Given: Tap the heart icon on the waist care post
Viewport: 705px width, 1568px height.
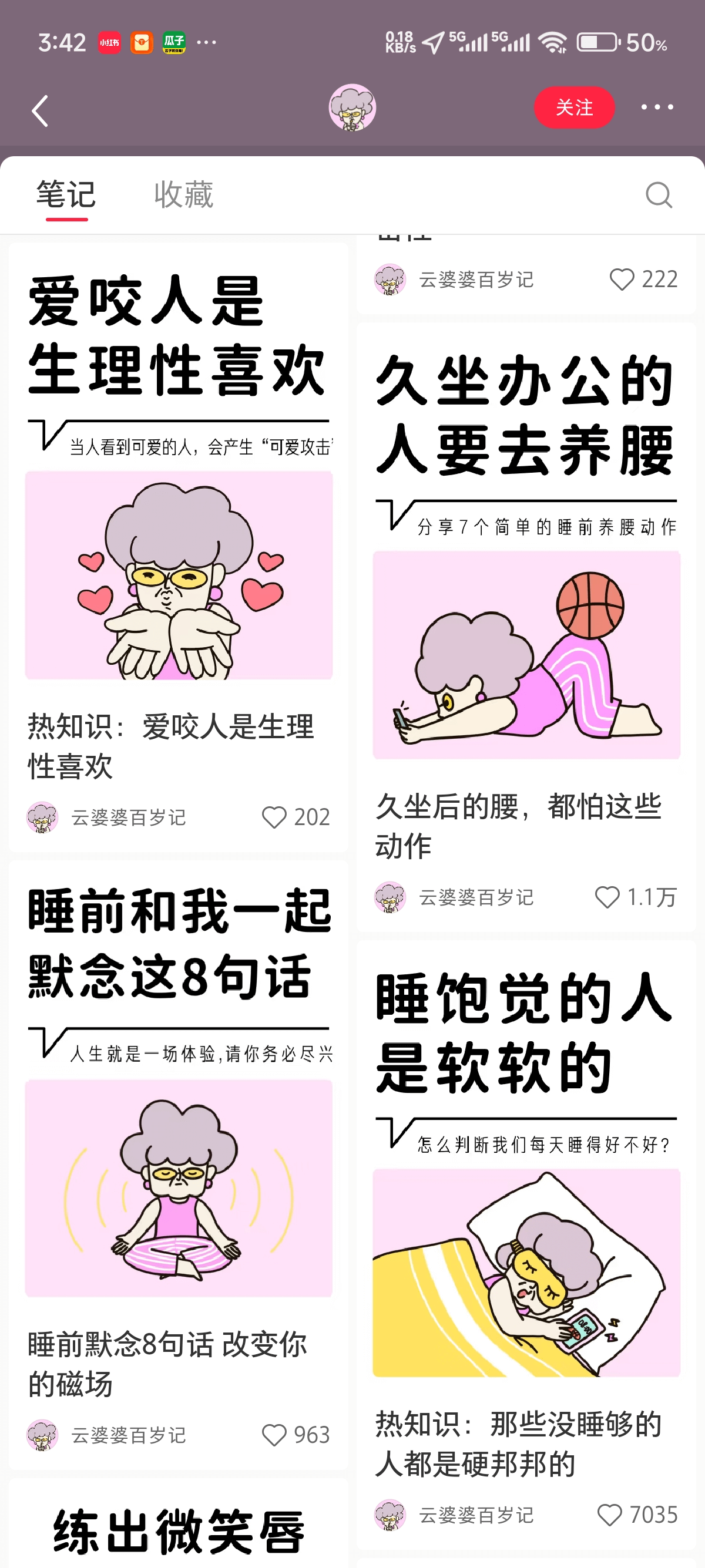Looking at the screenshot, I should [x=607, y=897].
